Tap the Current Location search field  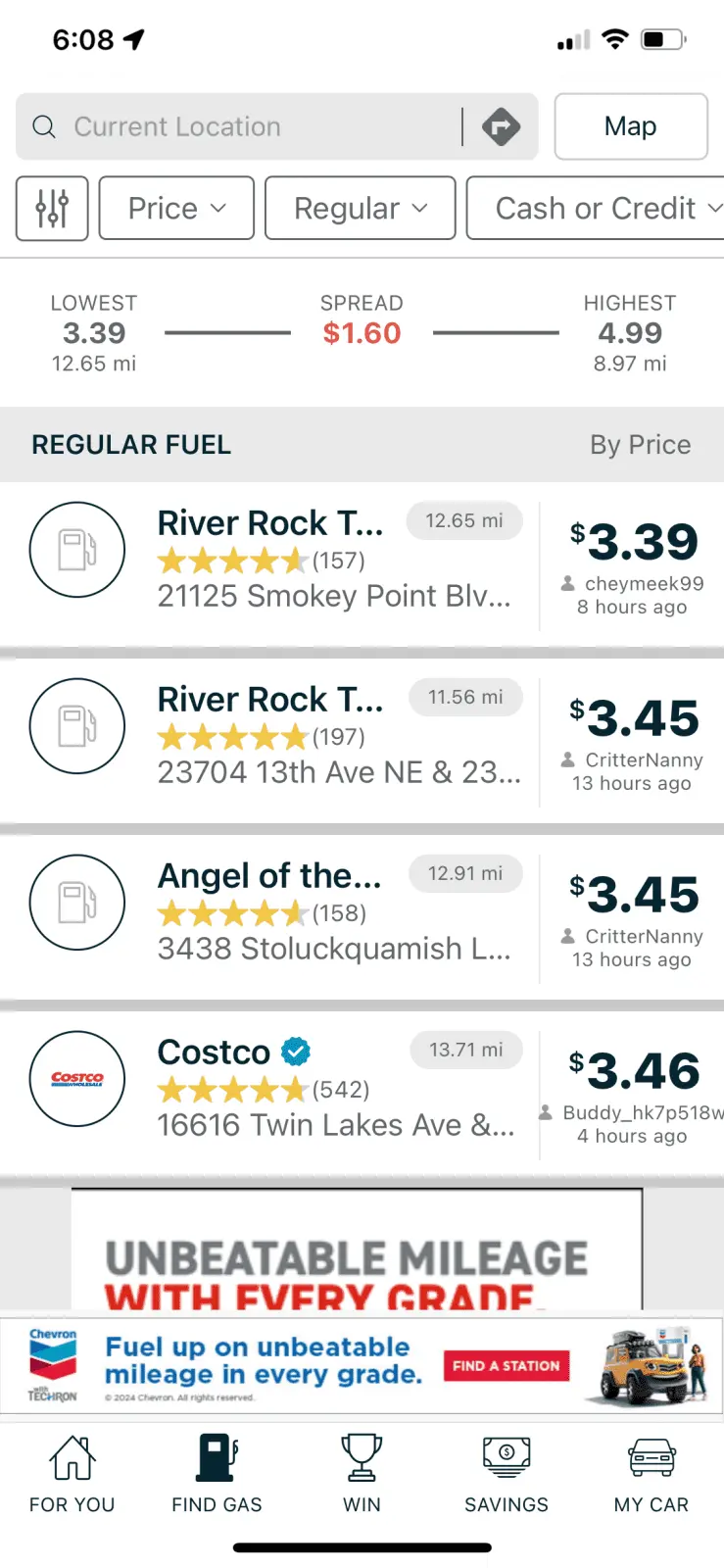pos(235,126)
